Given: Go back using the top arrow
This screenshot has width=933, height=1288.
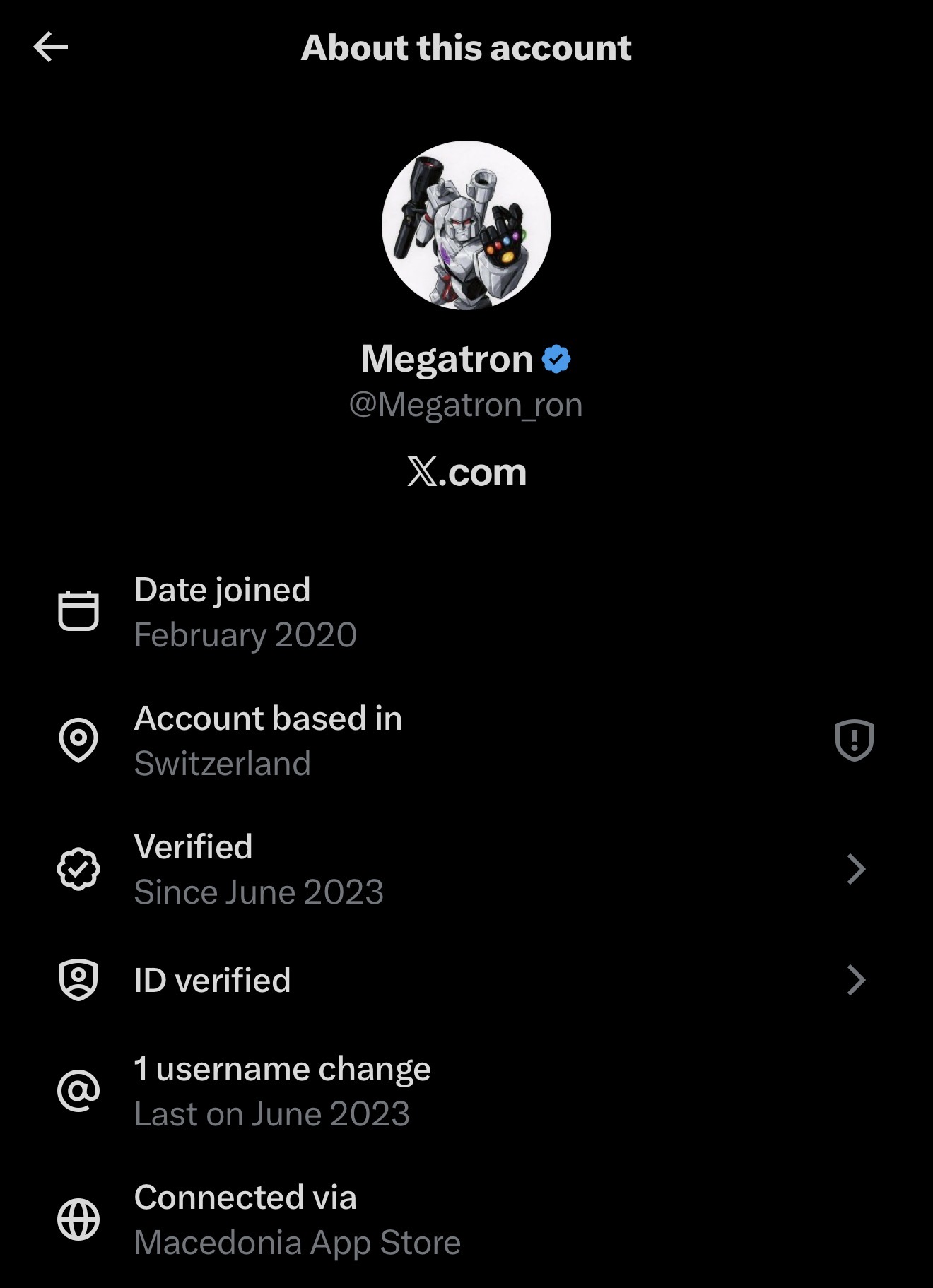Looking at the screenshot, I should tap(51, 47).
